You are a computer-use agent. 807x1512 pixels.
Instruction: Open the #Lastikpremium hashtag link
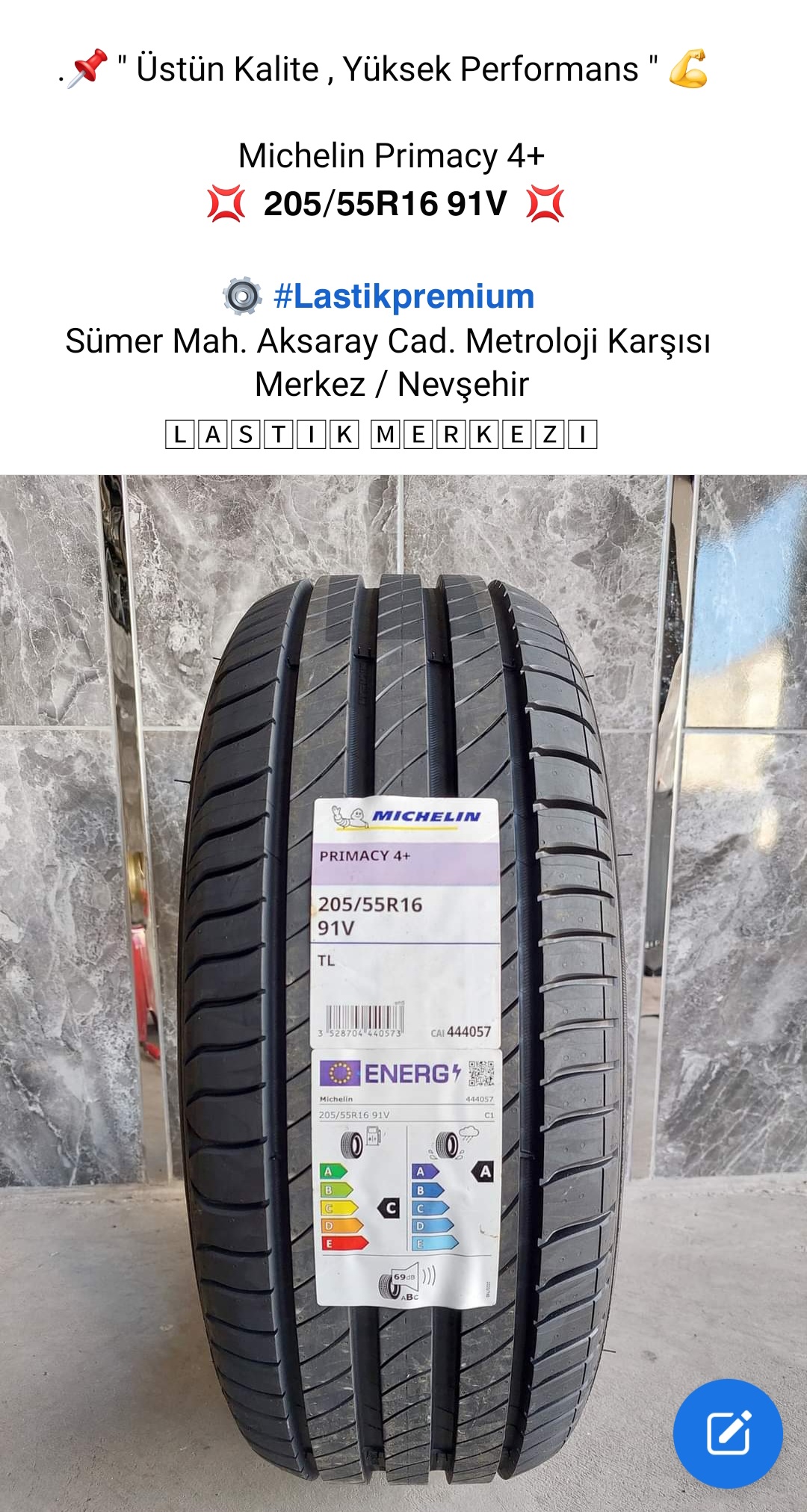[x=404, y=297]
